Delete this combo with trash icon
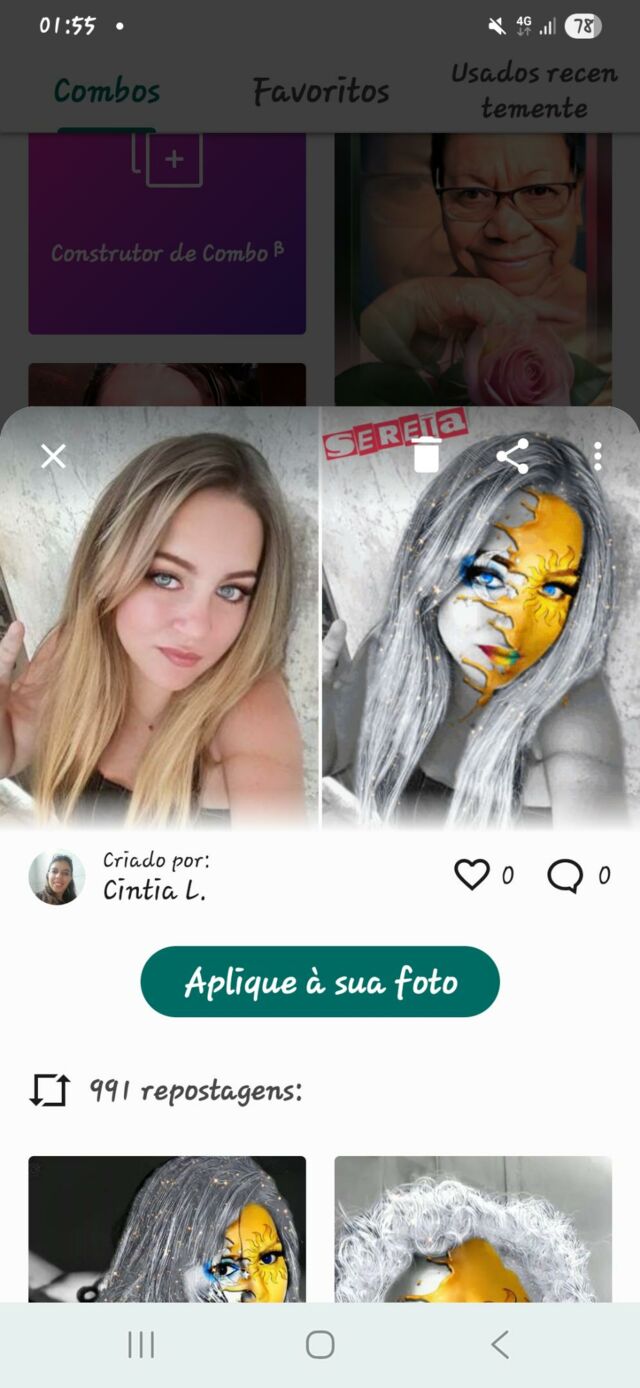The image size is (640, 1388). pyautogui.click(x=426, y=455)
